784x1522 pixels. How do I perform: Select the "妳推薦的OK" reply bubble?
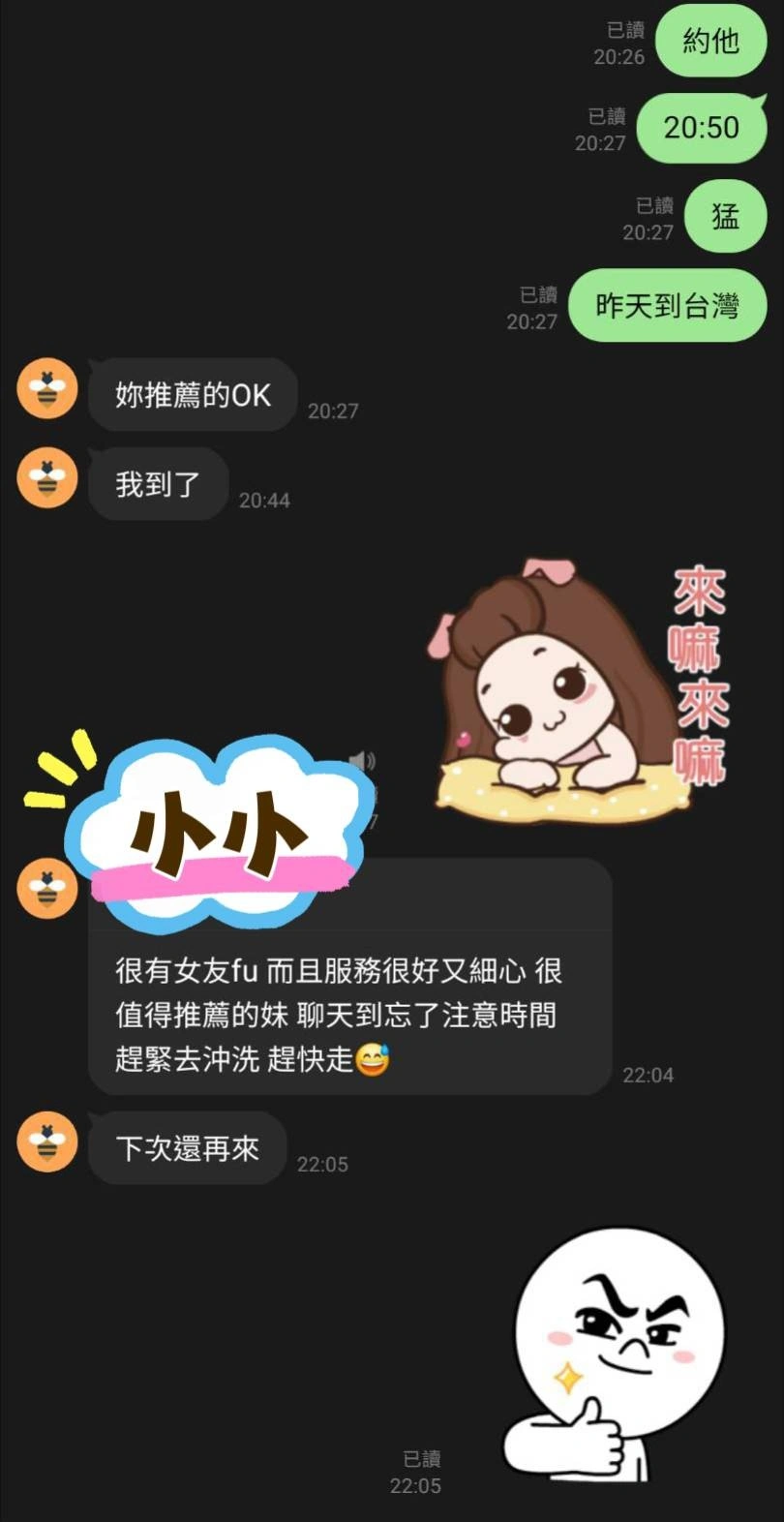click(x=192, y=394)
